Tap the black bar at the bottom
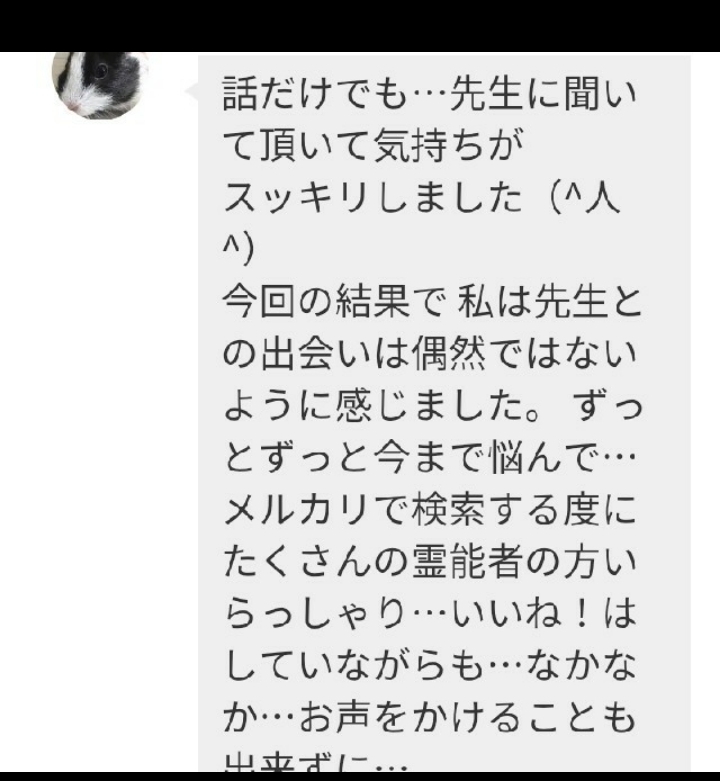720x781 pixels. click(x=360, y=776)
